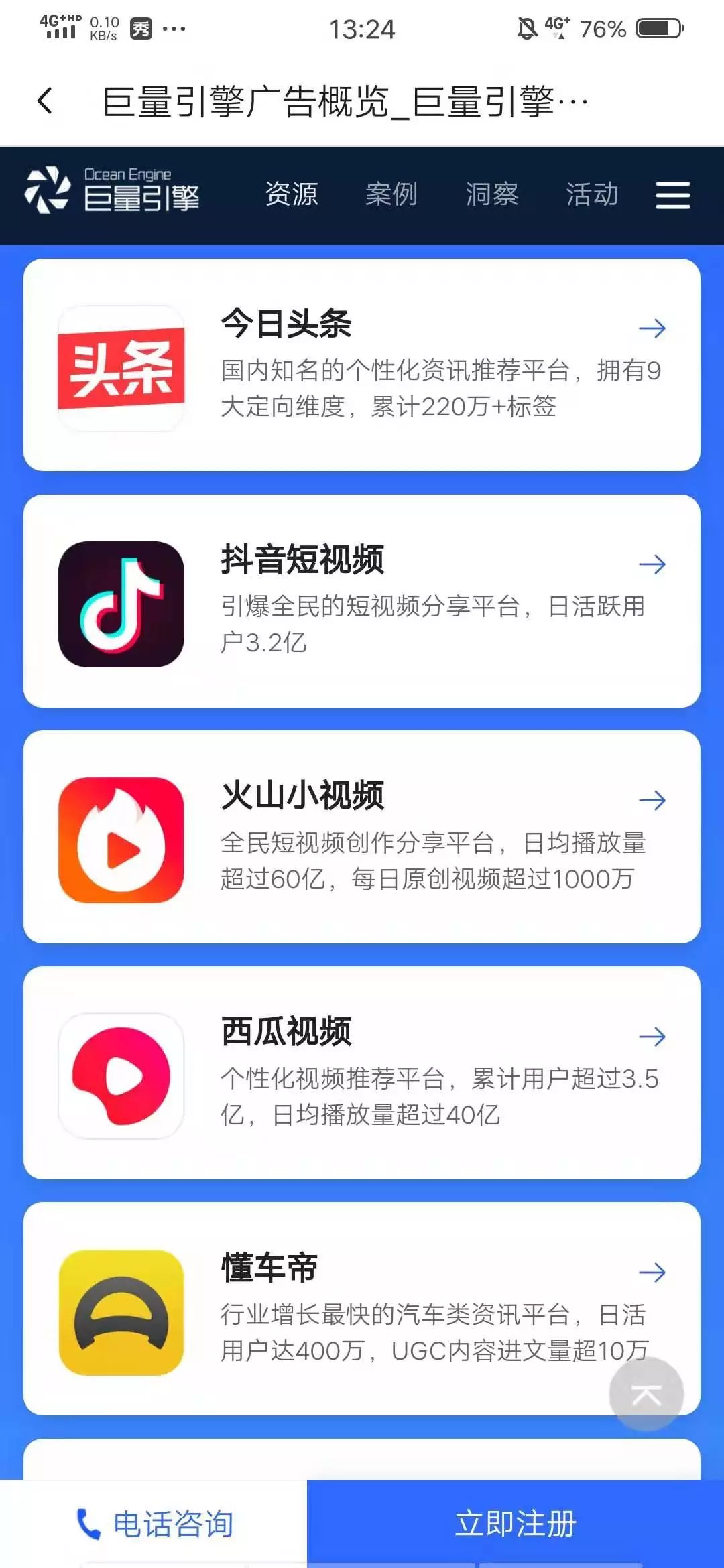
Task: Open the hamburger menu
Action: pos(672,195)
